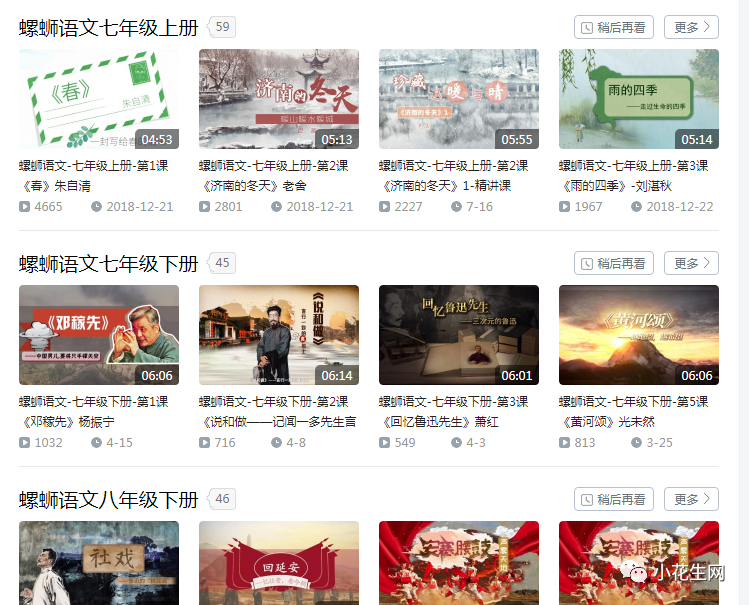Tap 稍后再看 for 螺蛳语文七年级上册
This screenshot has height=605, width=749.
pos(613,27)
